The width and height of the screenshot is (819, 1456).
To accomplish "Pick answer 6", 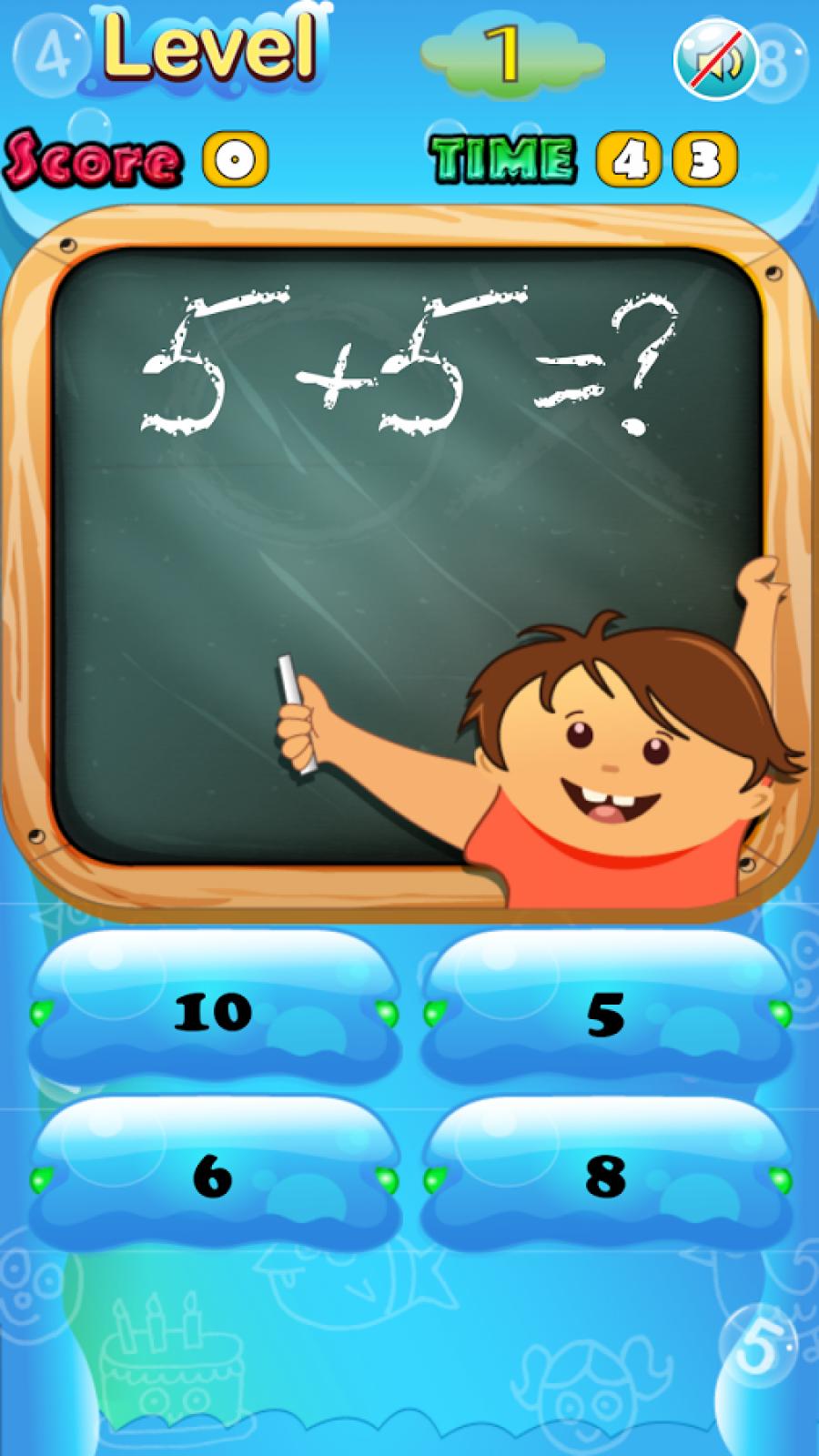I will tap(214, 1177).
